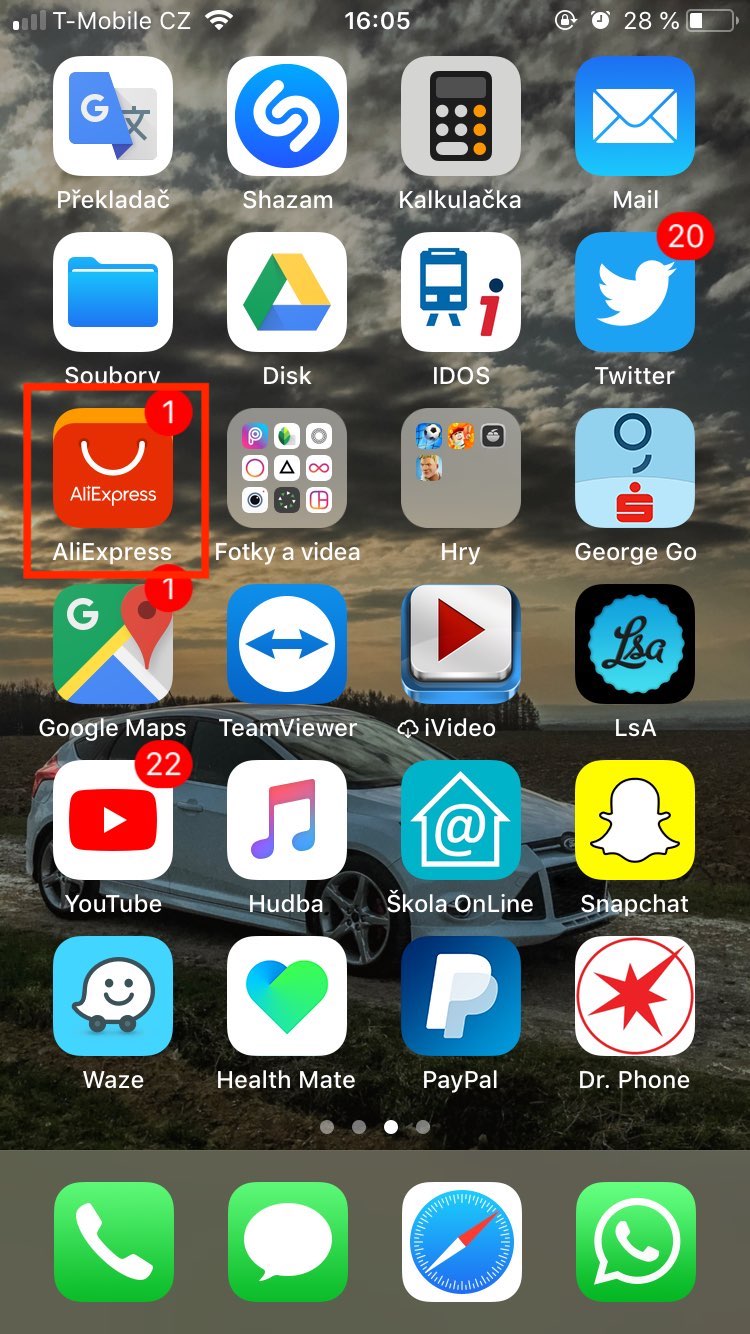
Task: Open PayPal
Action: pyautogui.click(x=460, y=996)
